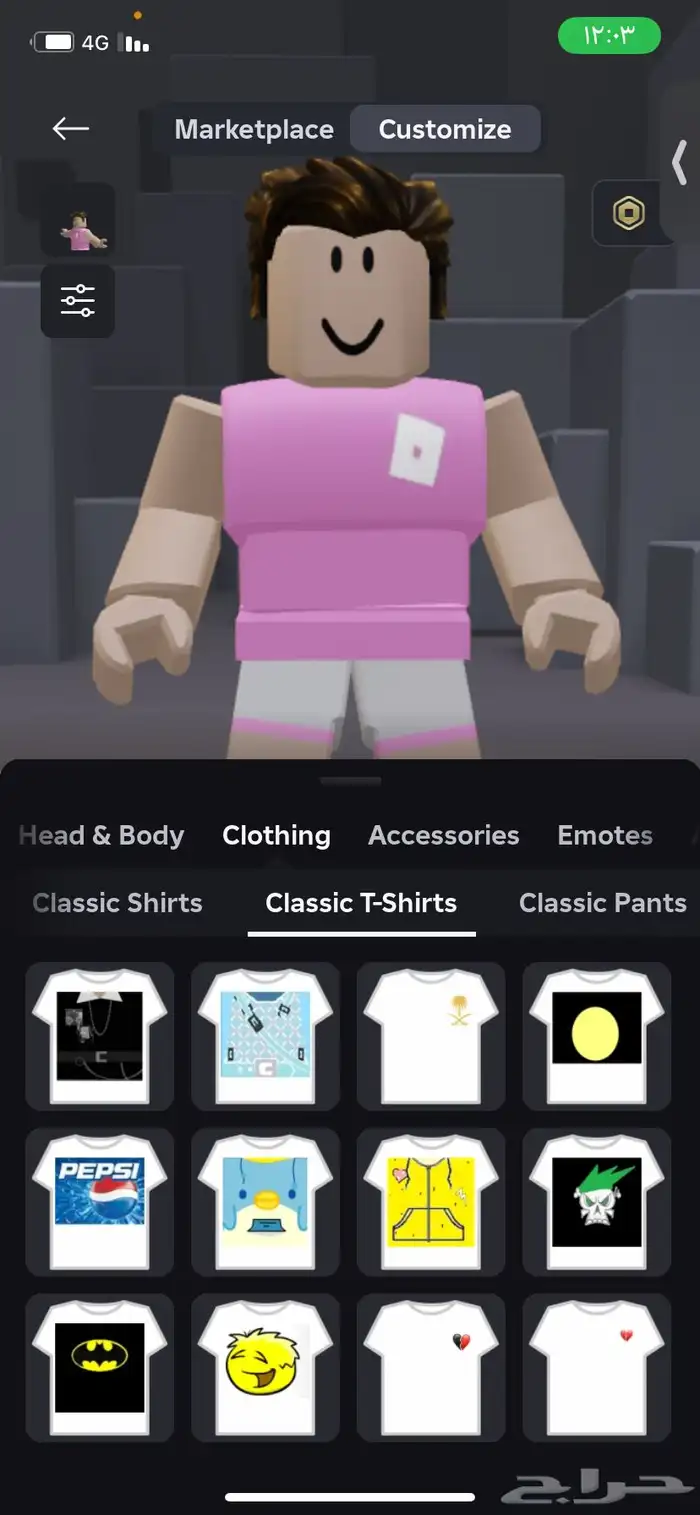This screenshot has width=700, height=1515.
Task: Choose the yellow circle on black T-shirt
Action: coord(596,1036)
